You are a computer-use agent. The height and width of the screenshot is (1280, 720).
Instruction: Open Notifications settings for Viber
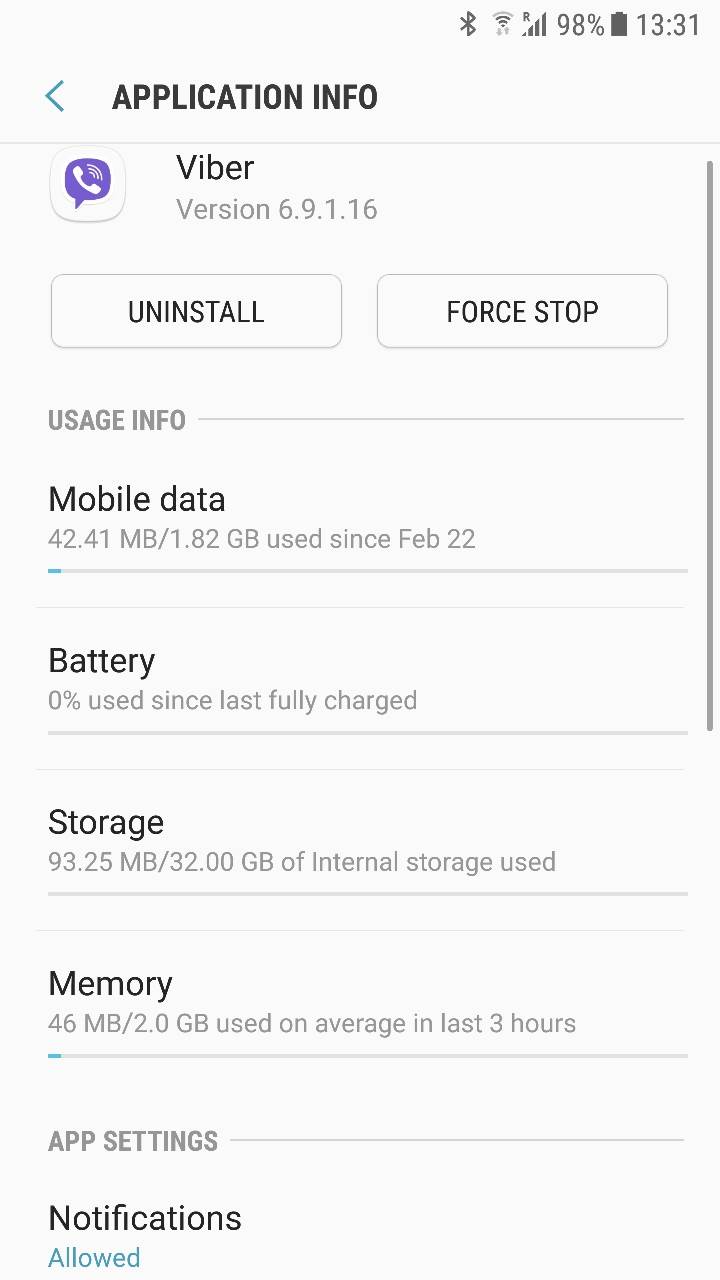[x=360, y=1236]
